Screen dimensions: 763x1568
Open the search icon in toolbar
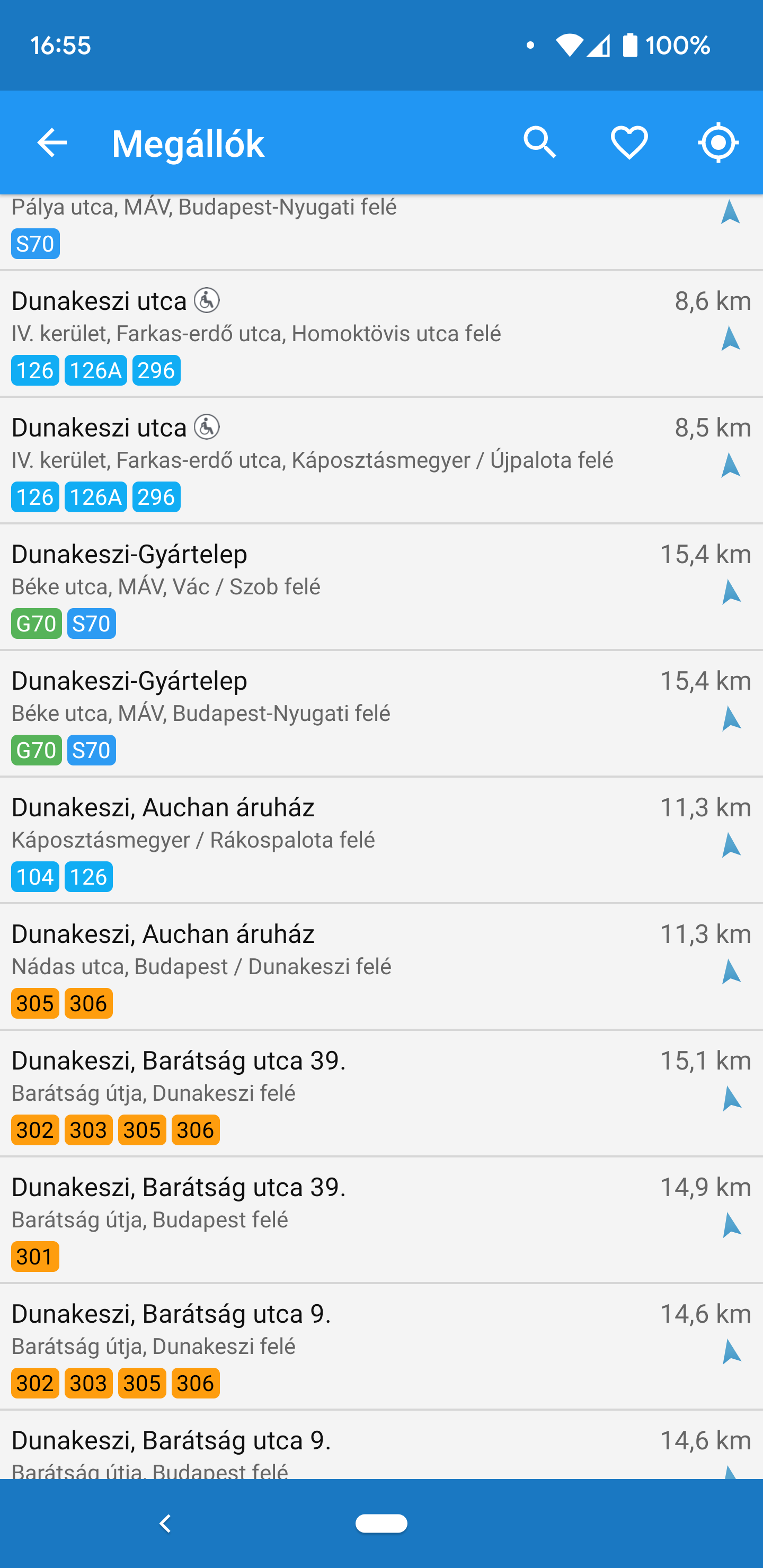click(539, 142)
